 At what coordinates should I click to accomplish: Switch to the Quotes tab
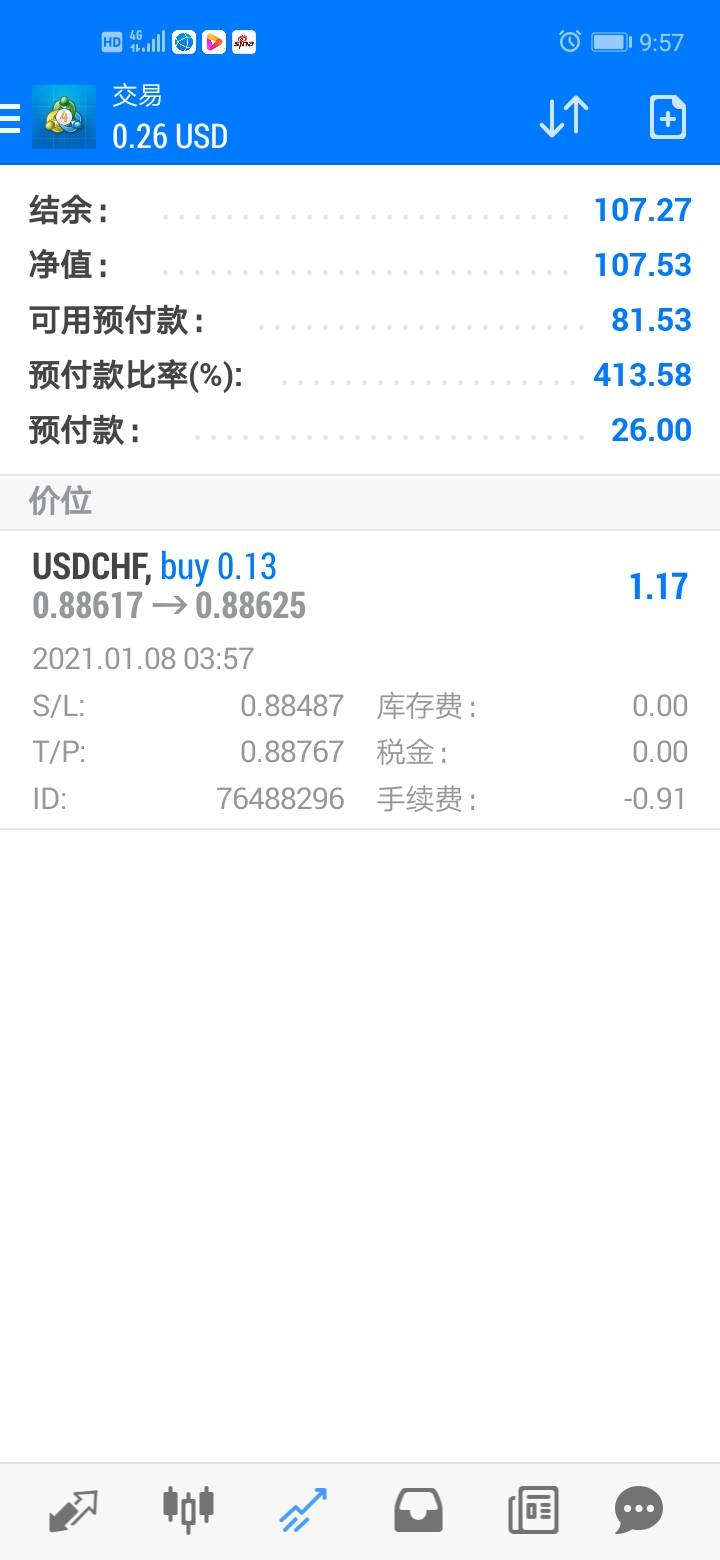pos(73,1510)
